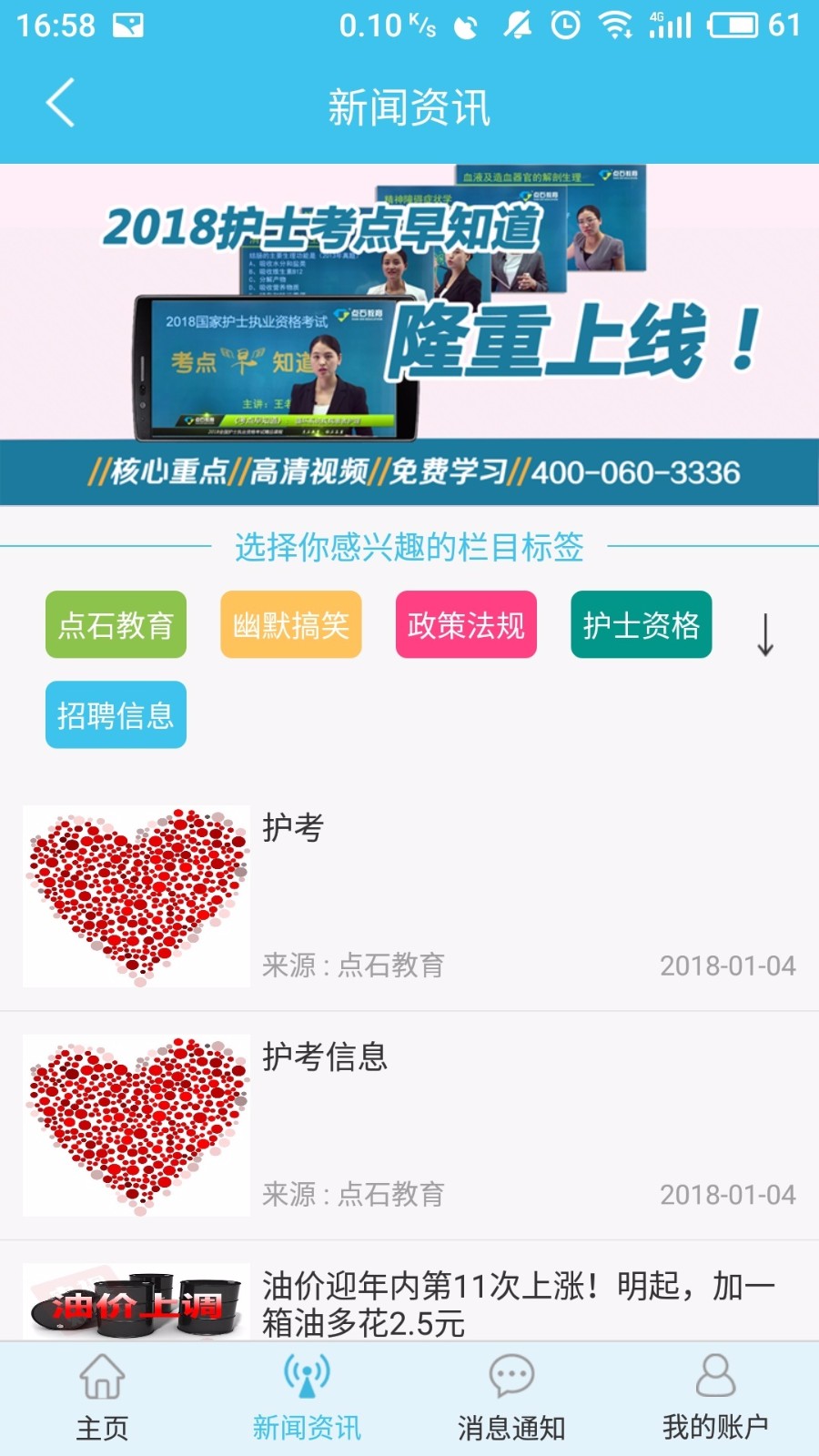Tap the 护士资格 tag
The width and height of the screenshot is (819, 1456).
click(x=641, y=625)
